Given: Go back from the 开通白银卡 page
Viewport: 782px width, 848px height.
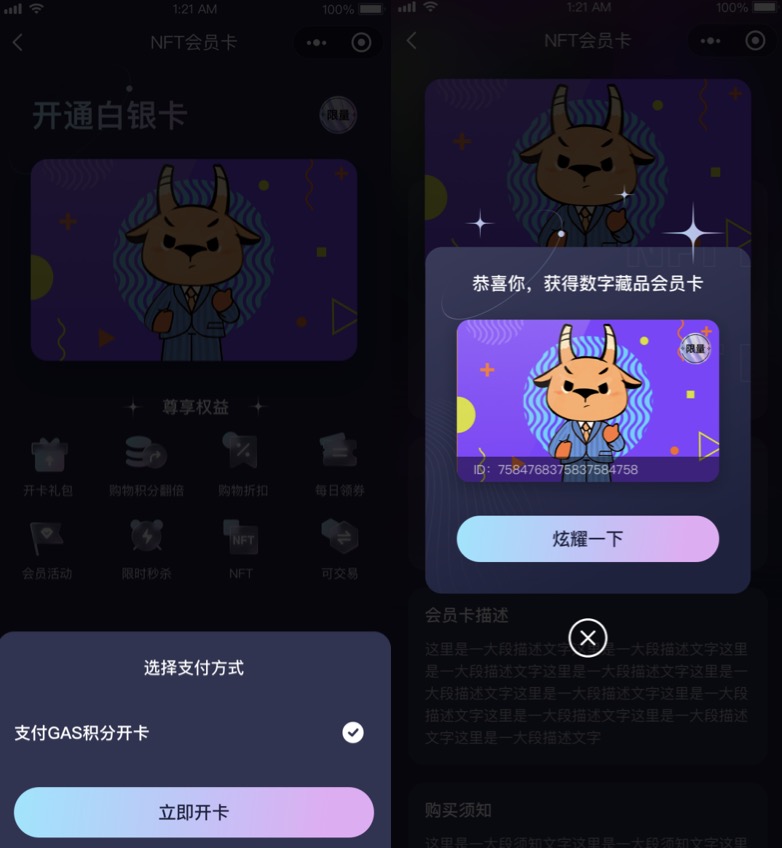Looking at the screenshot, I should tap(17, 42).
